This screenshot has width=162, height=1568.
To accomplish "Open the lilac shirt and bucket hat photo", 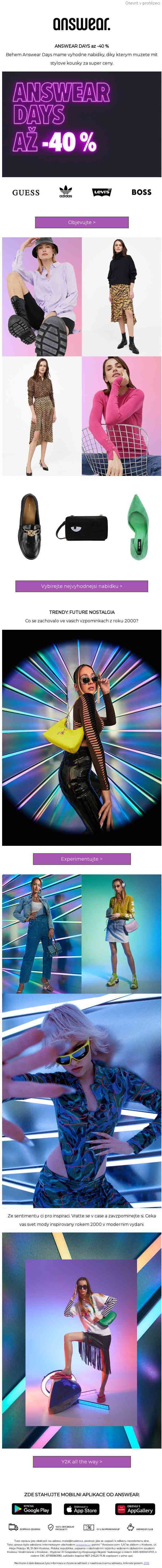I will pyautogui.click(x=42, y=296).
